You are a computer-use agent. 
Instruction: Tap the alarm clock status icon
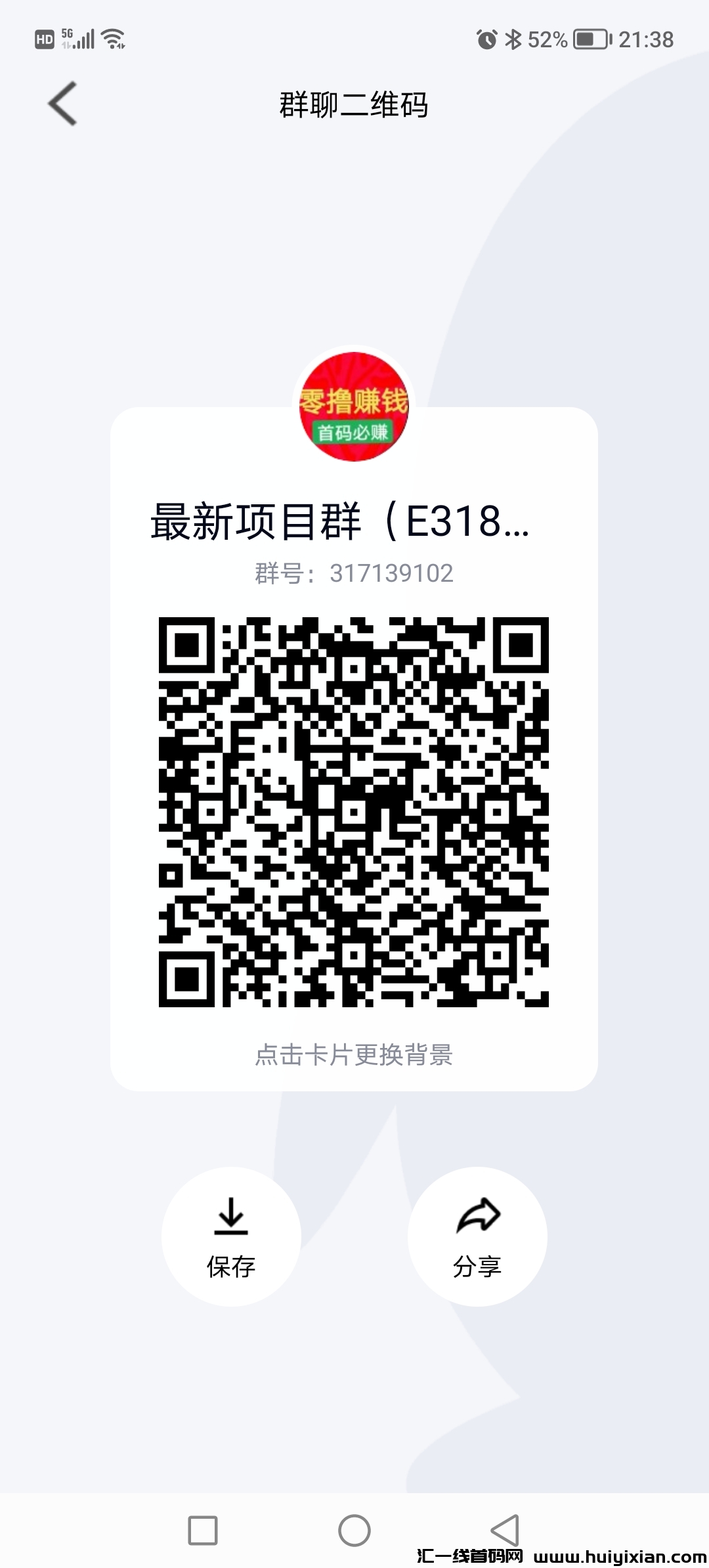[485, 39]
